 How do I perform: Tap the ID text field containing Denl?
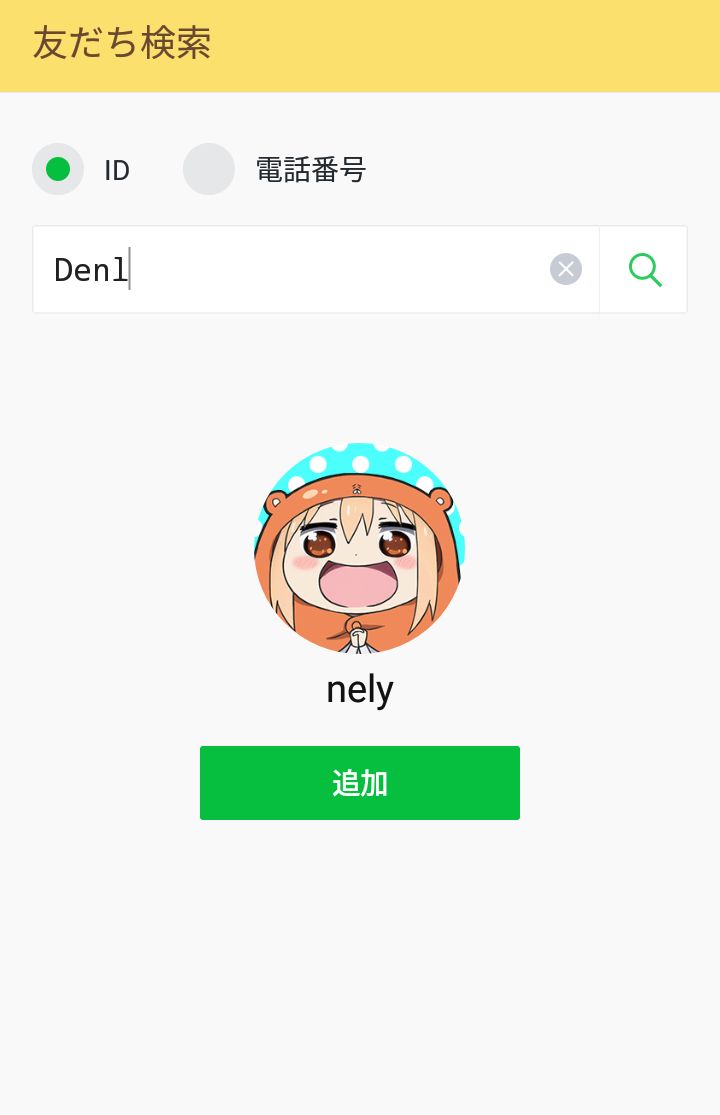coord(290,270)
